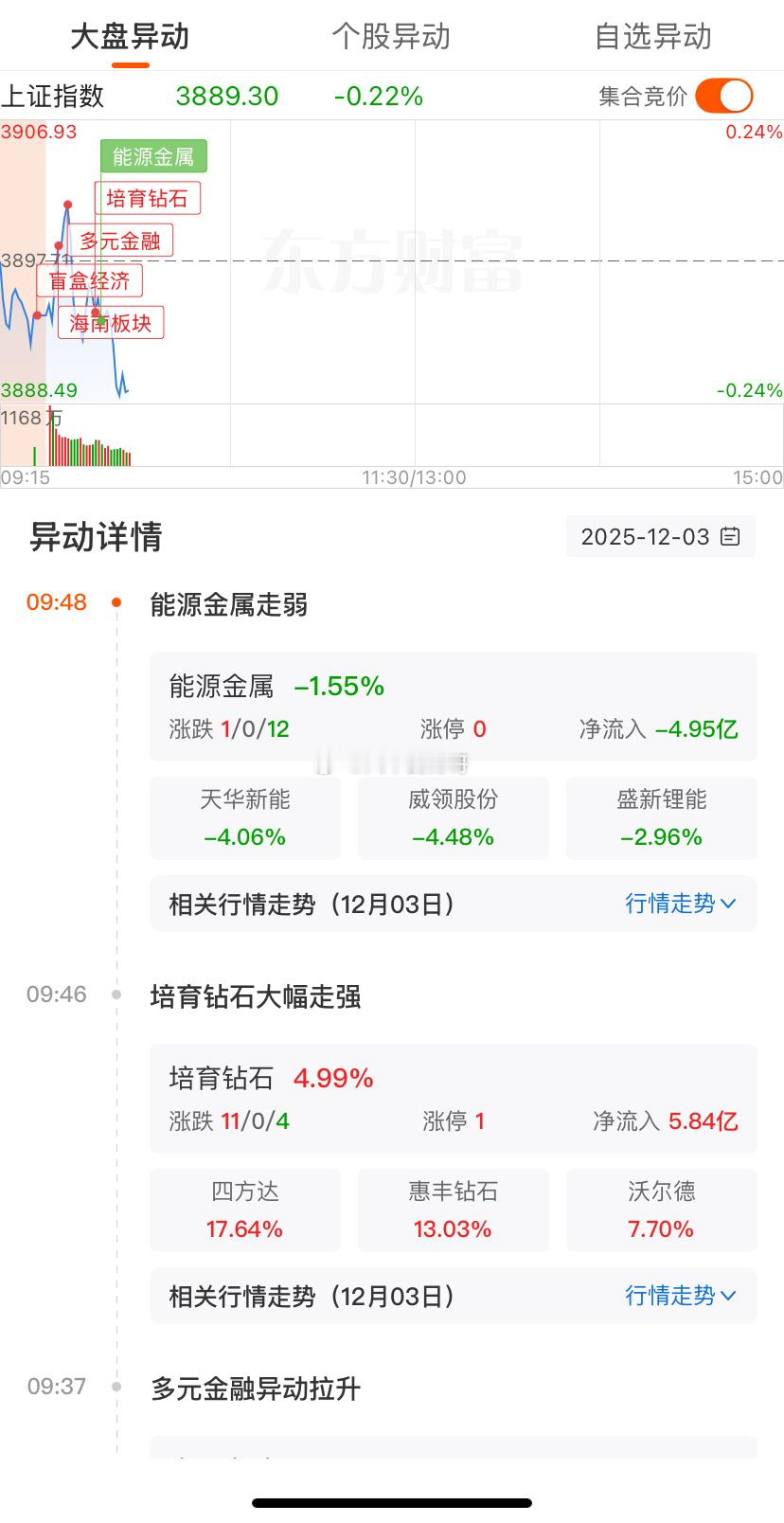Open 天华新能 stock details

pyautogui.click(x=244, y=817)
